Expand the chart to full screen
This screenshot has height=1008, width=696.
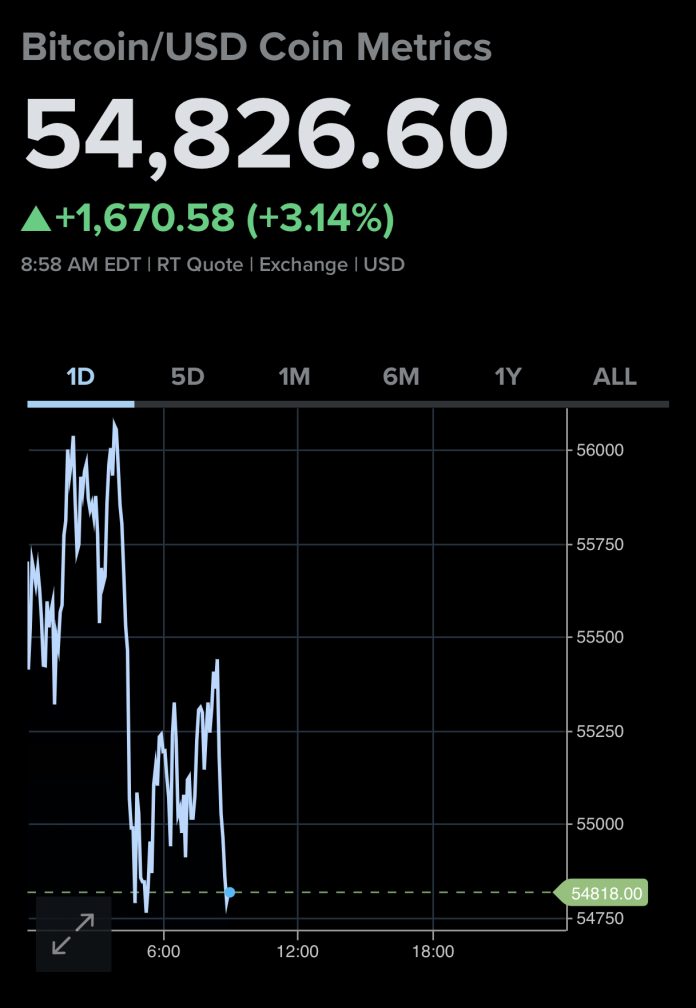(73, 933)
